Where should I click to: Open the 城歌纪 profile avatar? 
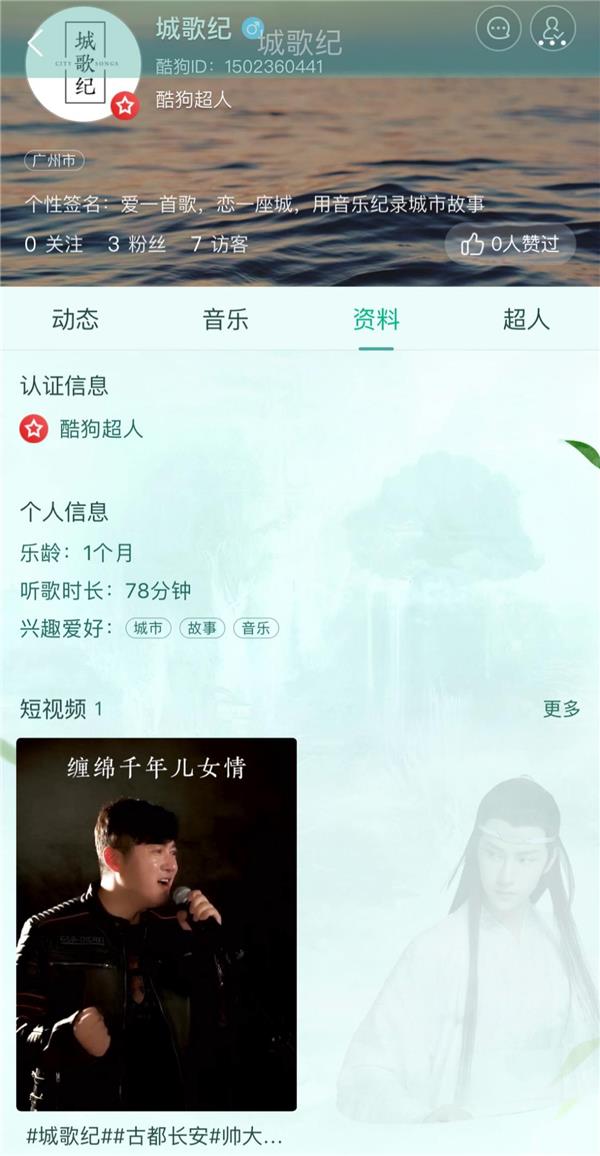[84, 66]
